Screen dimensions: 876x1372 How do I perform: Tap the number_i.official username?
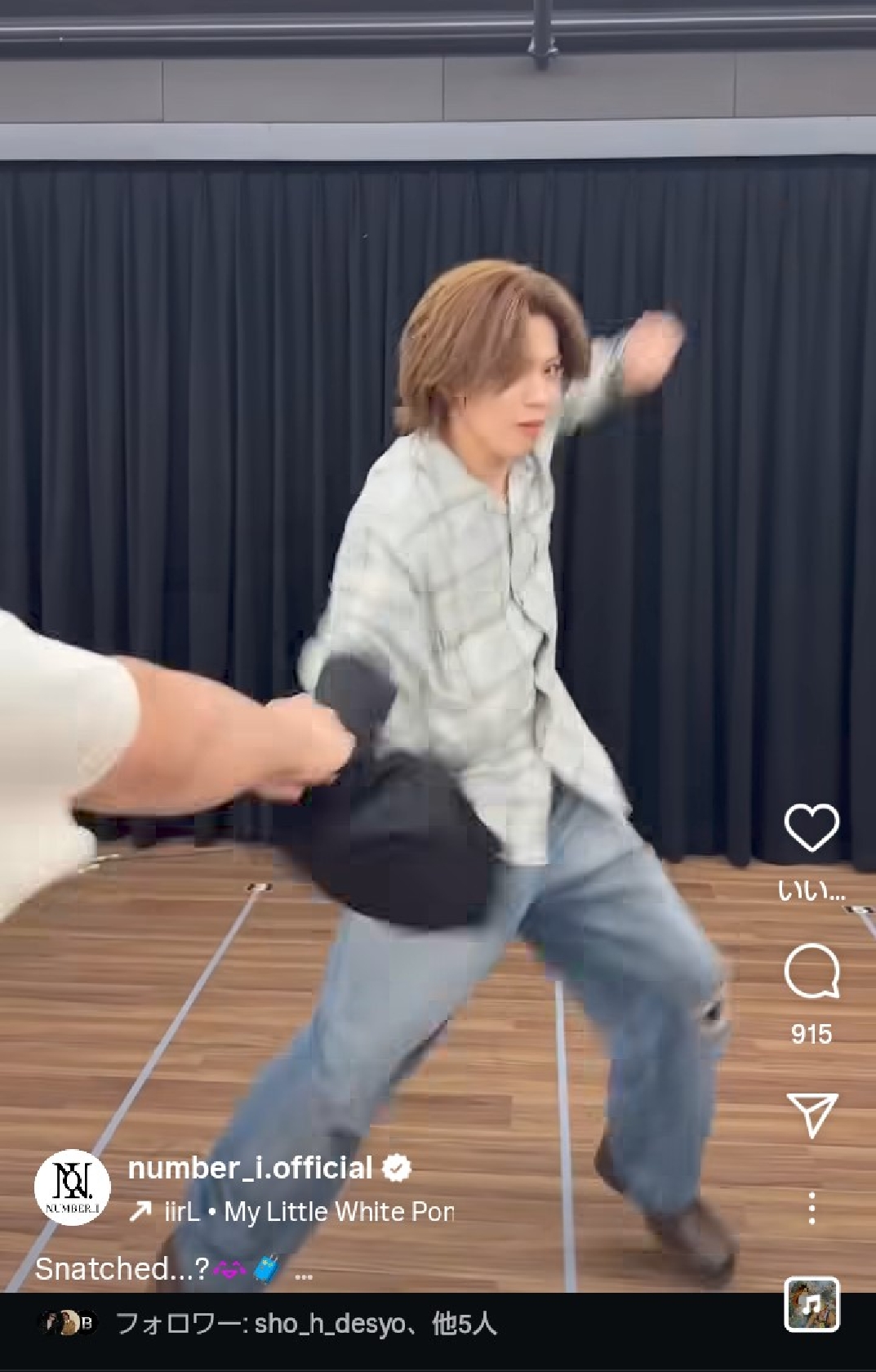coord(250,1168)
